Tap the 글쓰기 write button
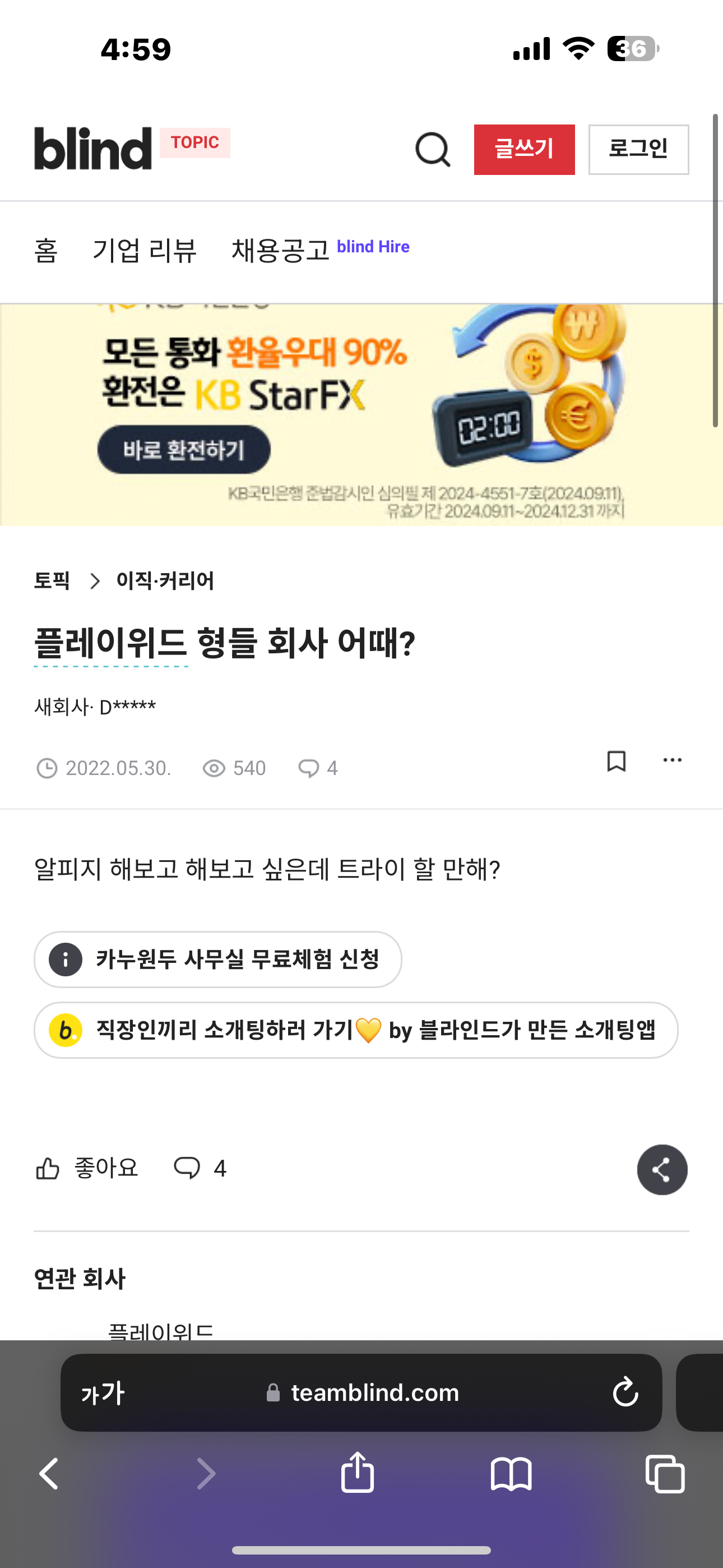This screenshot has height=1568, width=723. click(x=524, y=150)
